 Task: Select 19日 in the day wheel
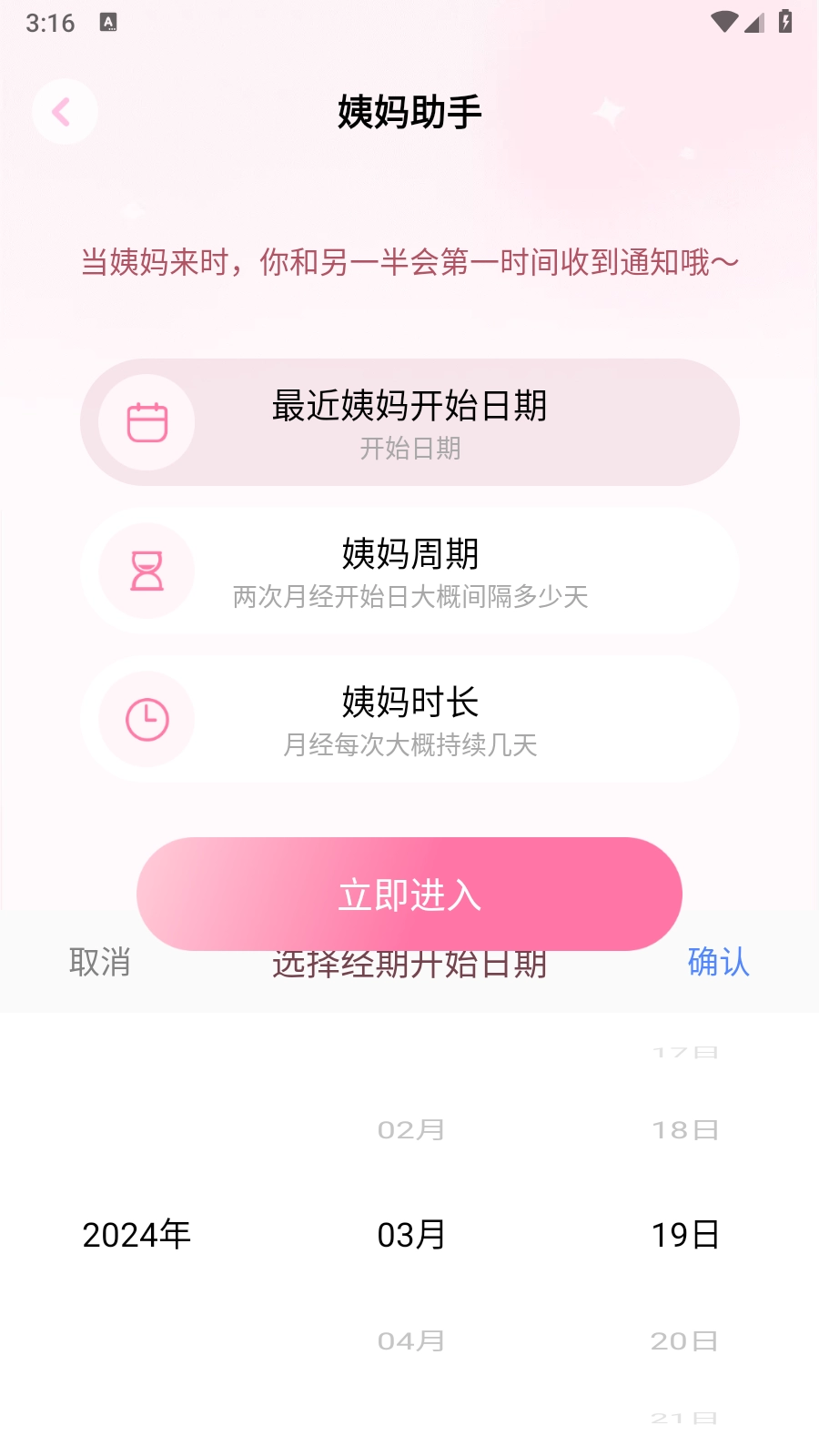coord(684,1235)
